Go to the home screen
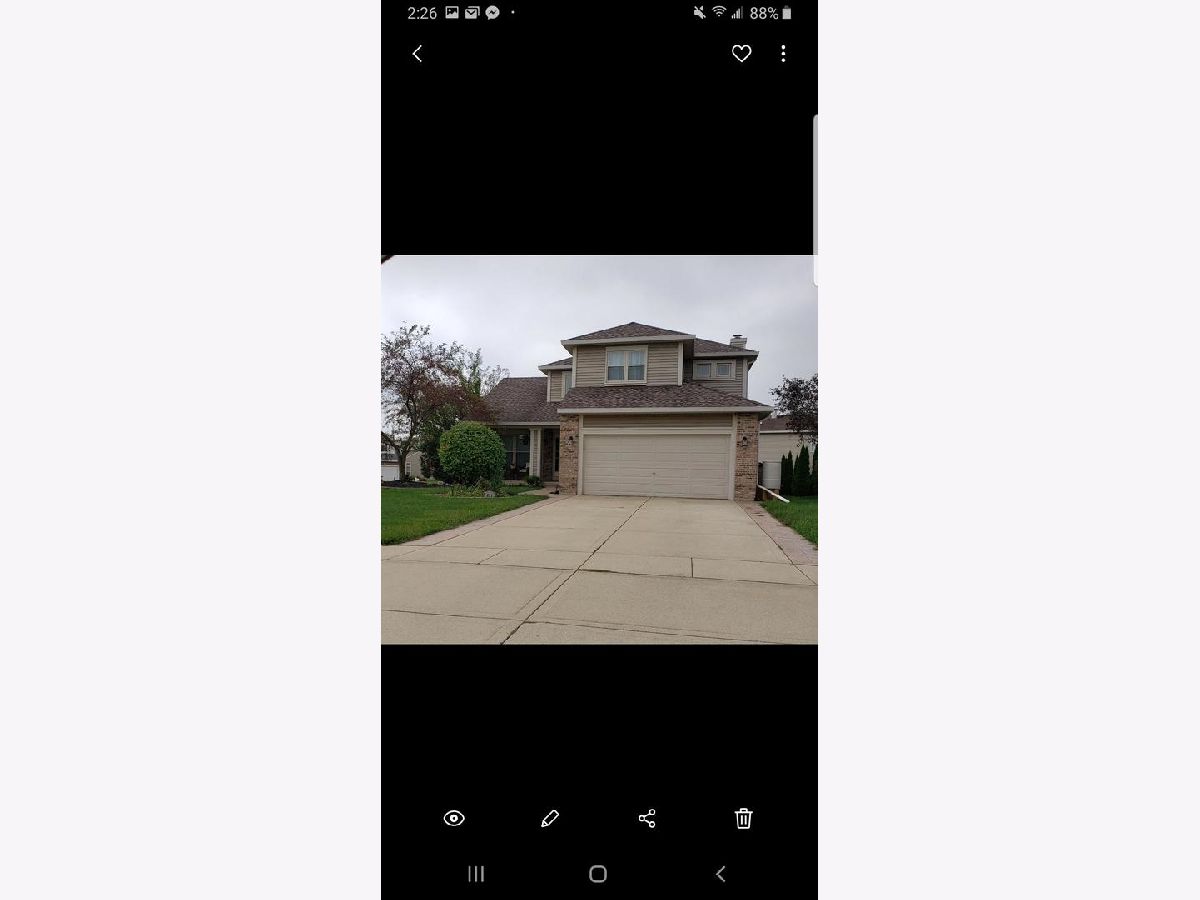 [598, 874]
